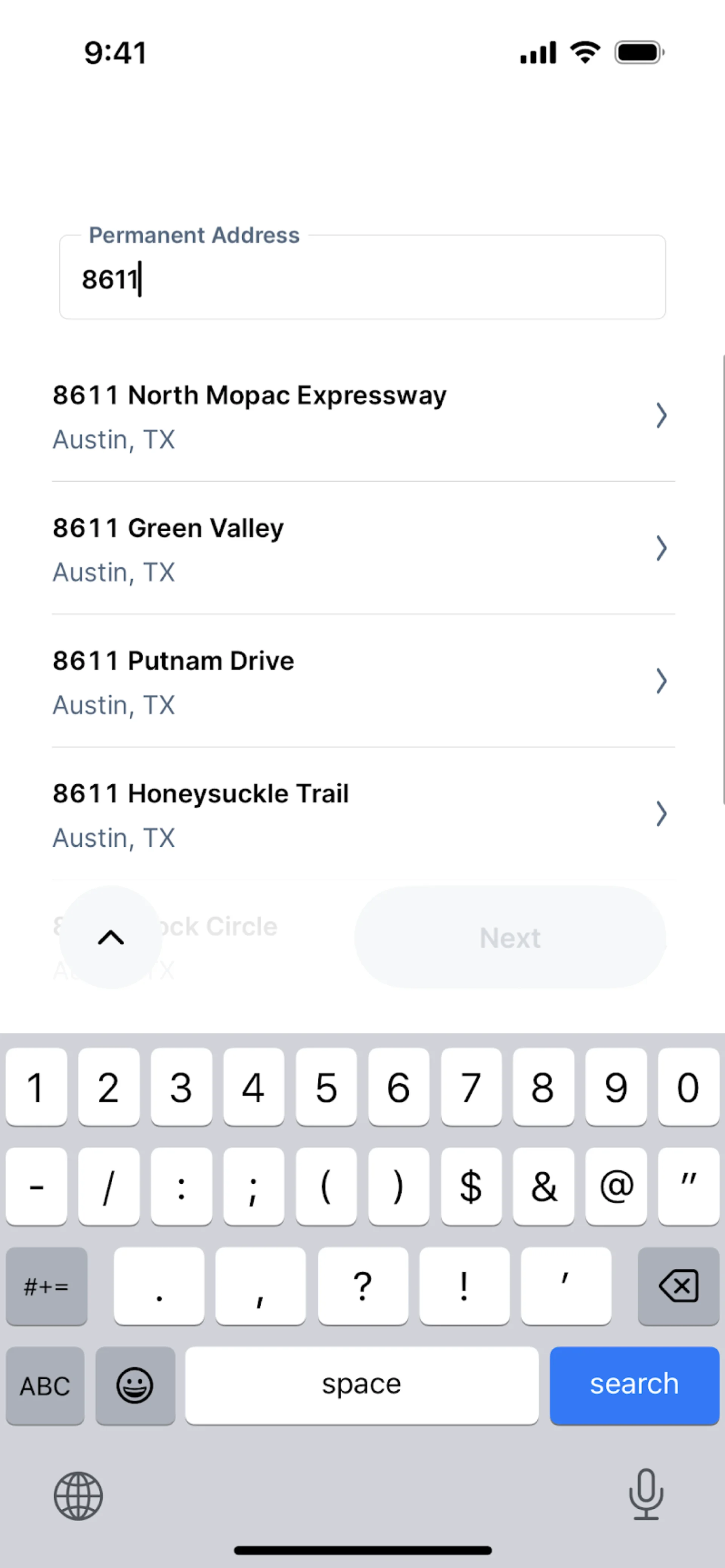Viewport: 725px width, 1568px height.
Task: Open the emoji keyboard
Action: [135, 1385]
